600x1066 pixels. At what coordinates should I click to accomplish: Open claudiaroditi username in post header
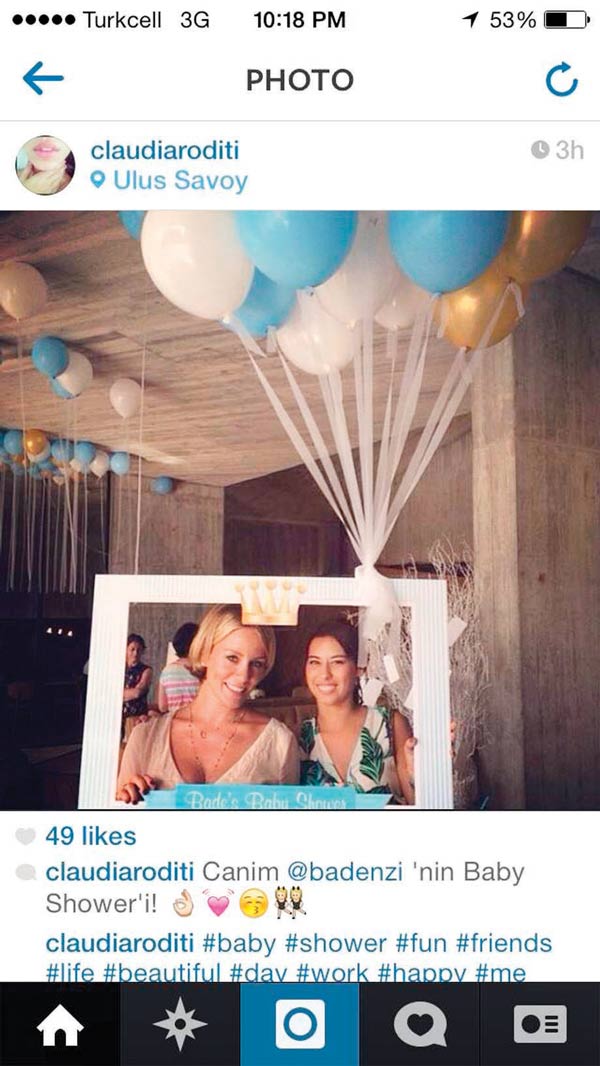[x=165, y=150]
